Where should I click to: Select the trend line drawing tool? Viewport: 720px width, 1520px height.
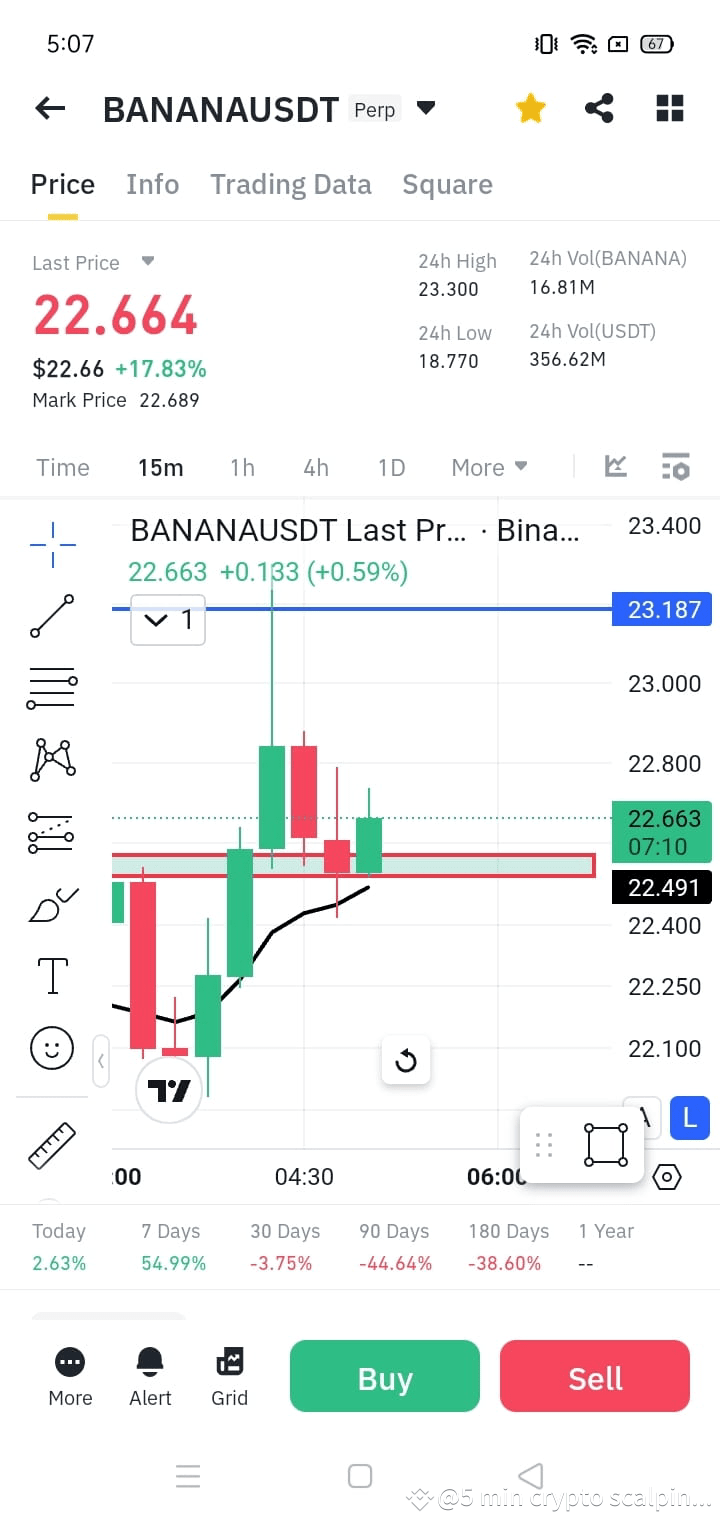(51, 615)
